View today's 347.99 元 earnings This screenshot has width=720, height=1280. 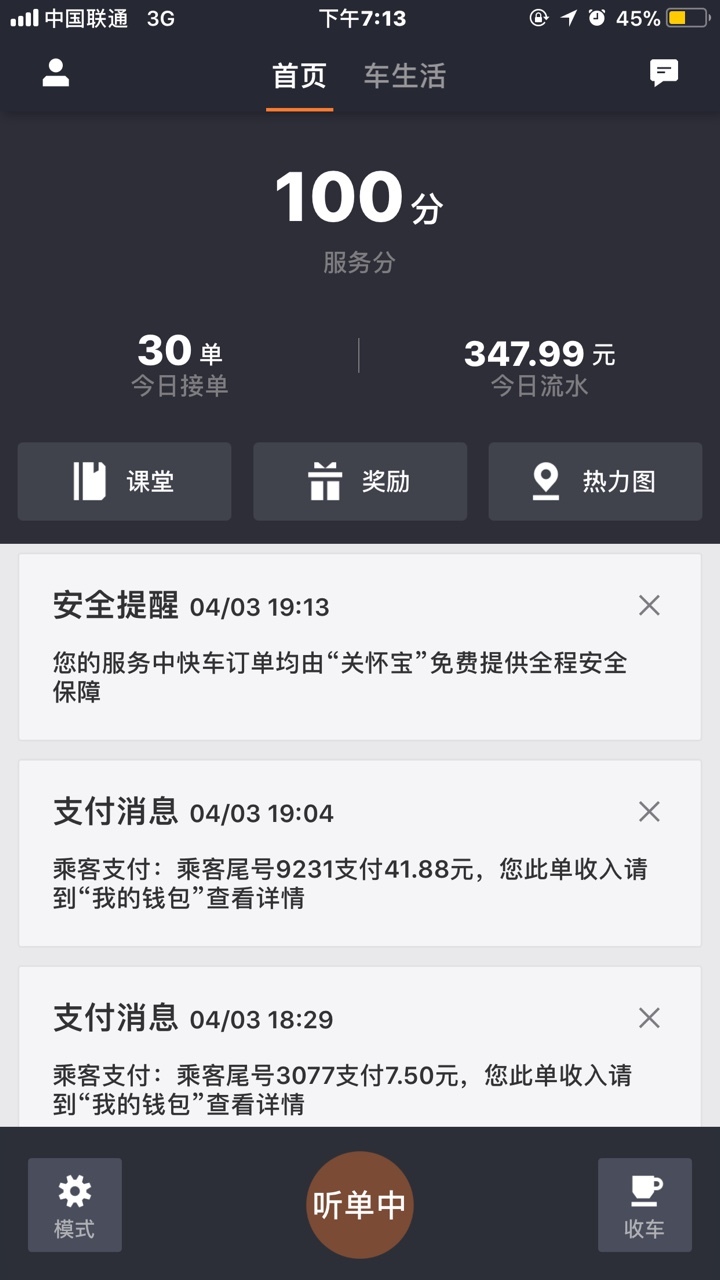click(540, 366)
